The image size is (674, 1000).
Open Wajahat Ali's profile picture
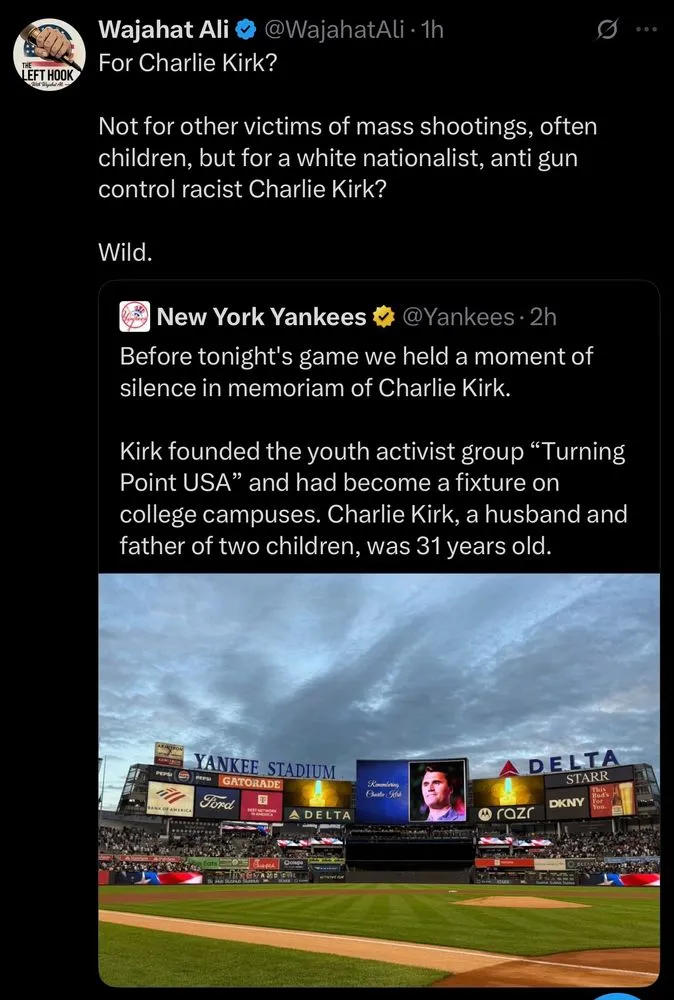tap(49, 57)
